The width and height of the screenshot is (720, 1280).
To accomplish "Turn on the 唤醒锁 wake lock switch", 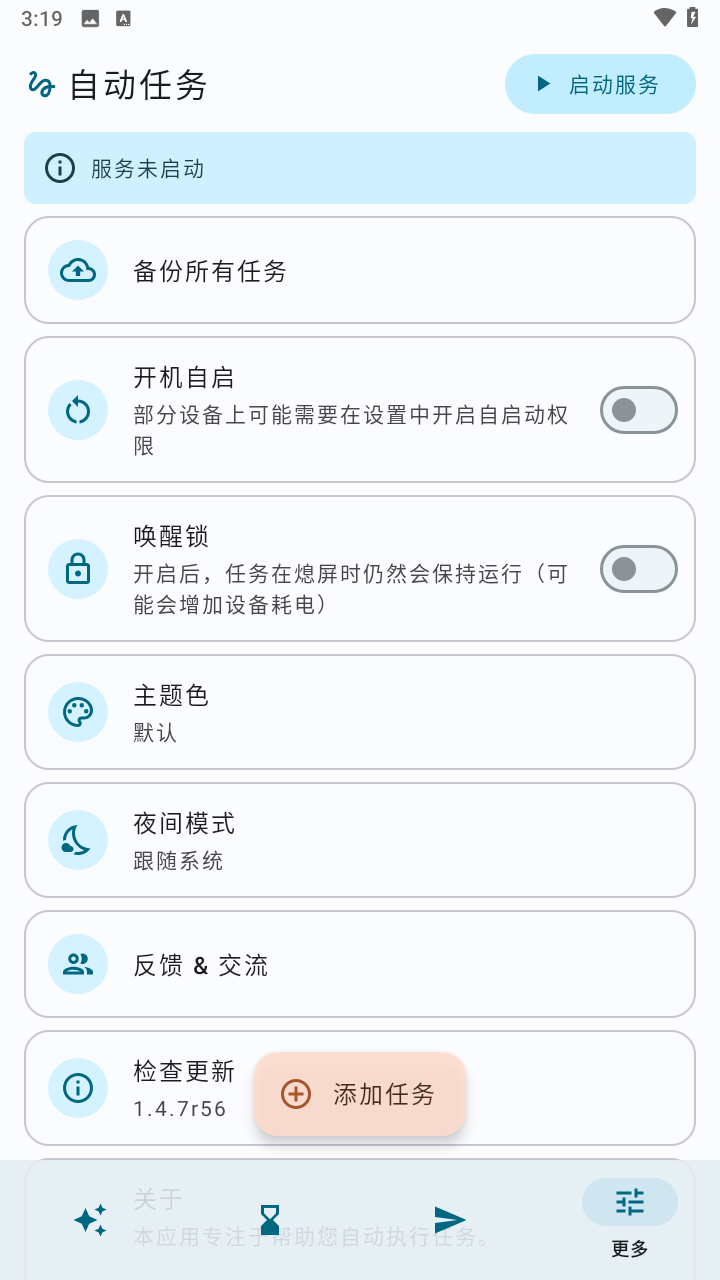I will 638,568.
